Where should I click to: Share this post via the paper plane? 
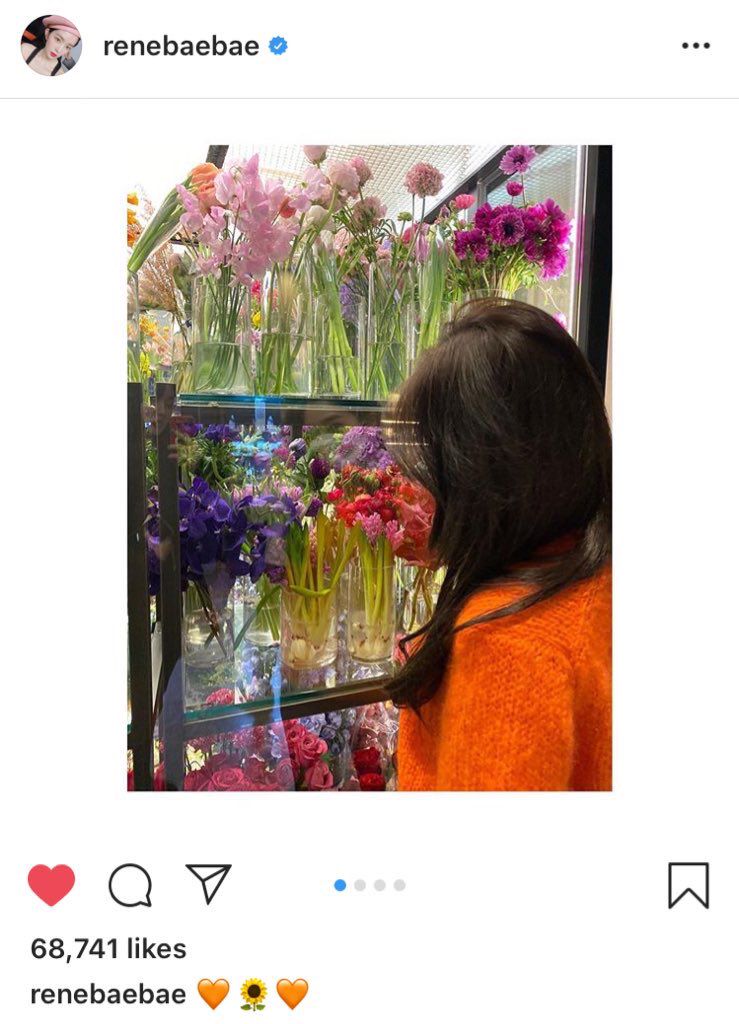[208, 884]
